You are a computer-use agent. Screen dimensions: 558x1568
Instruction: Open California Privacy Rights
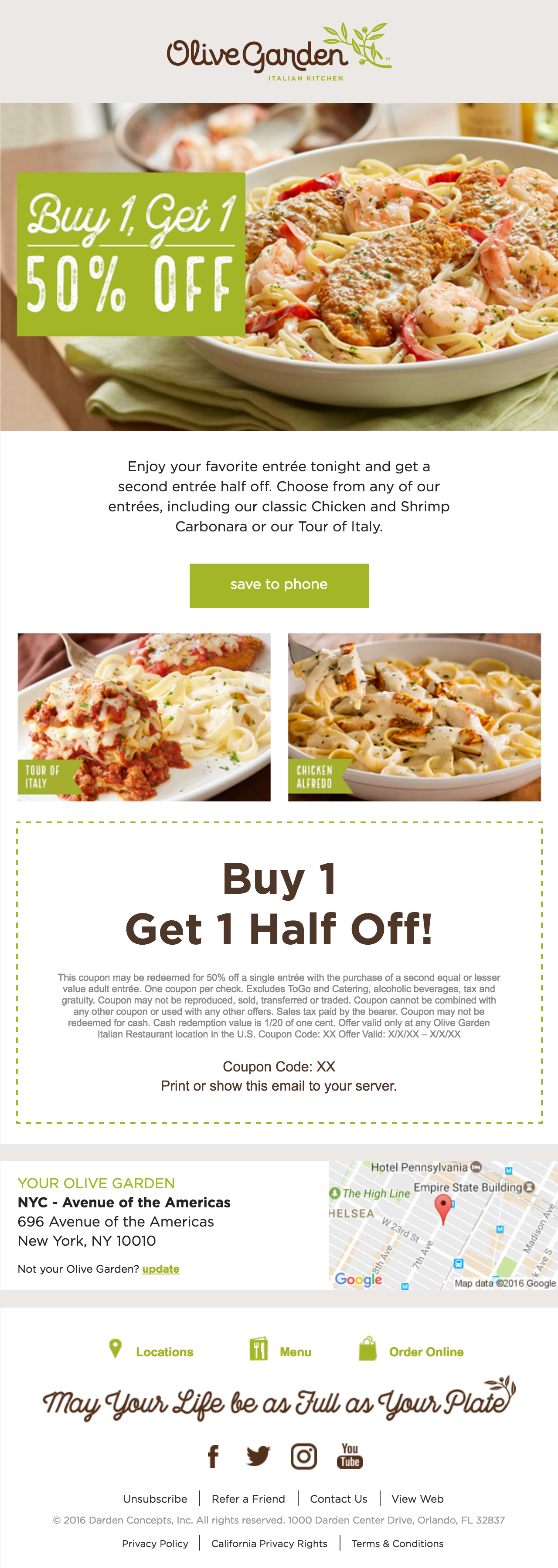[x=269, y=1544]
